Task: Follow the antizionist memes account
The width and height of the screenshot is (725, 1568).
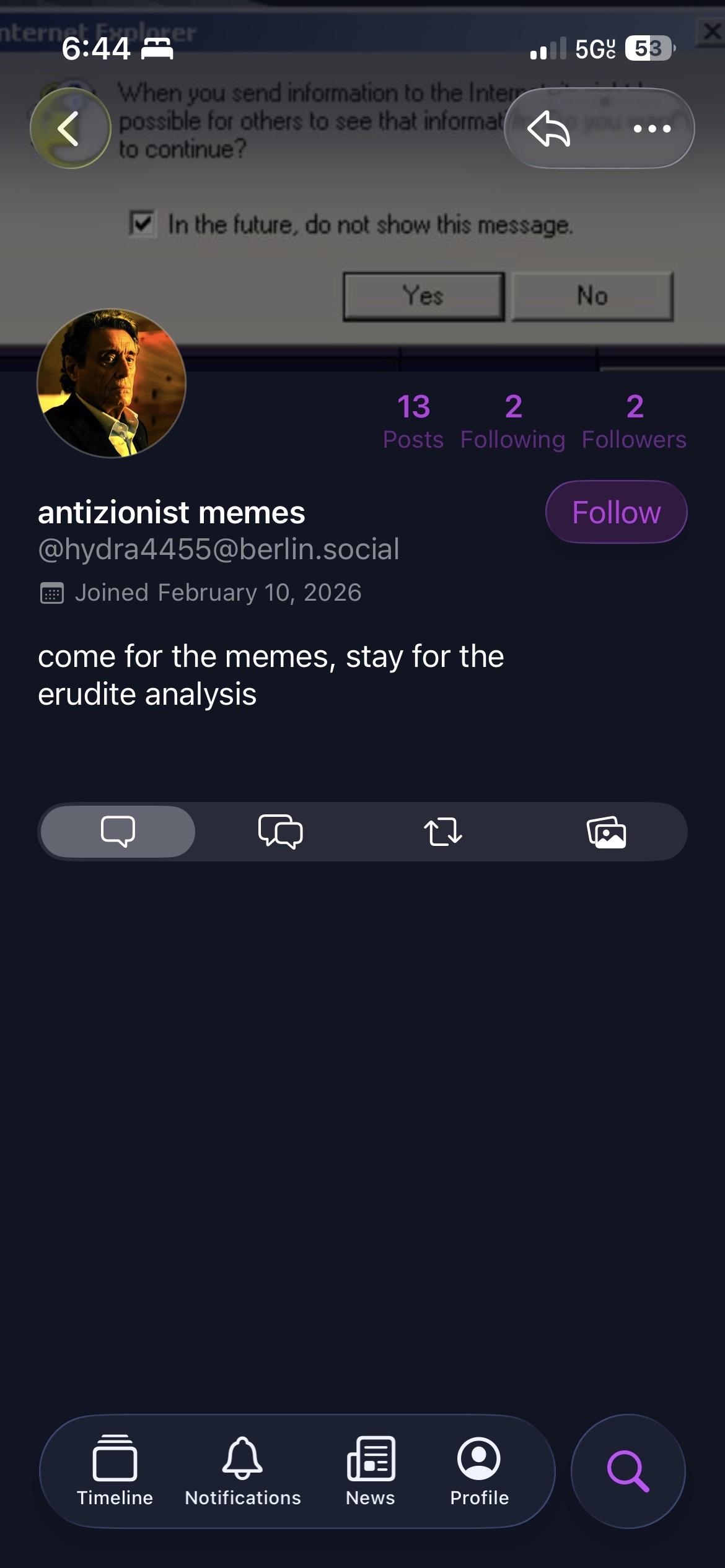Action: [616, 512]
